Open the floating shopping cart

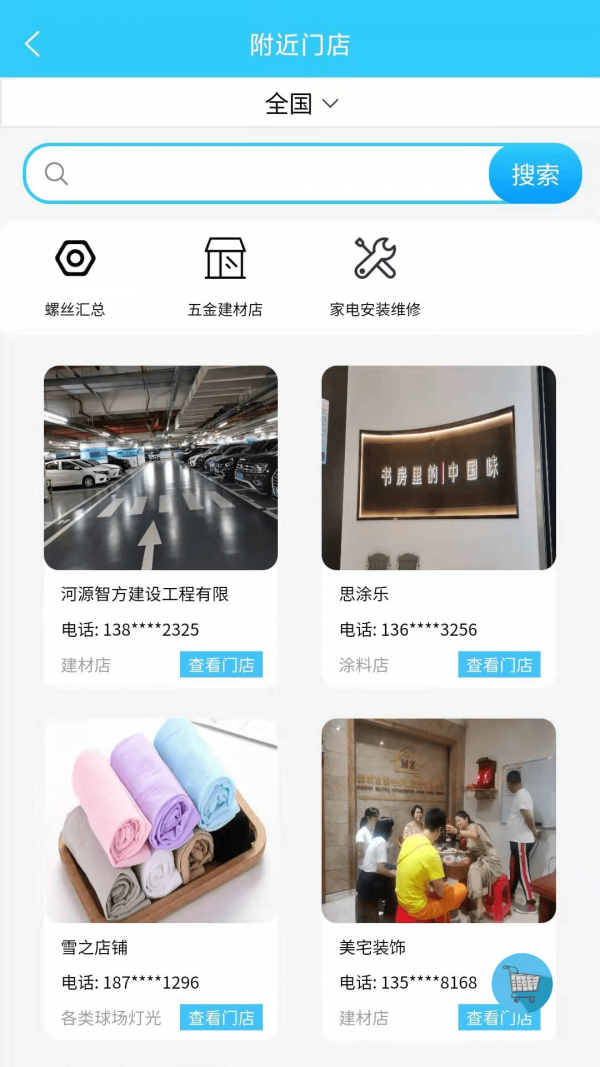(x=522, y=983)
